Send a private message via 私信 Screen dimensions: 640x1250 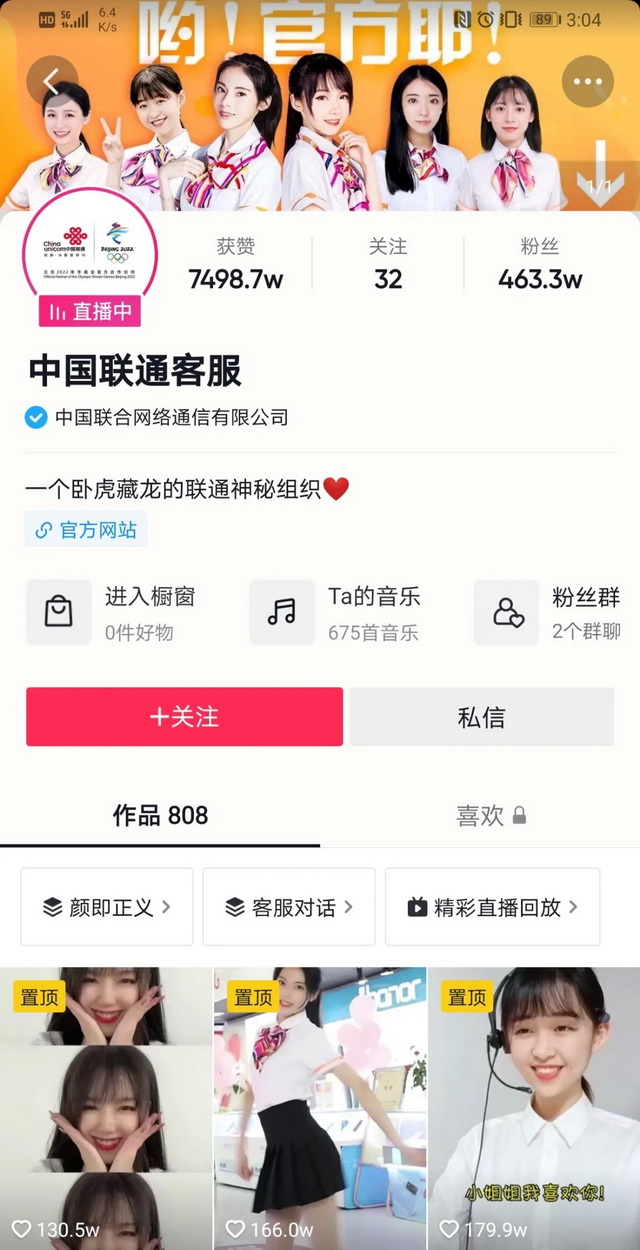click(x=481, y=717)
